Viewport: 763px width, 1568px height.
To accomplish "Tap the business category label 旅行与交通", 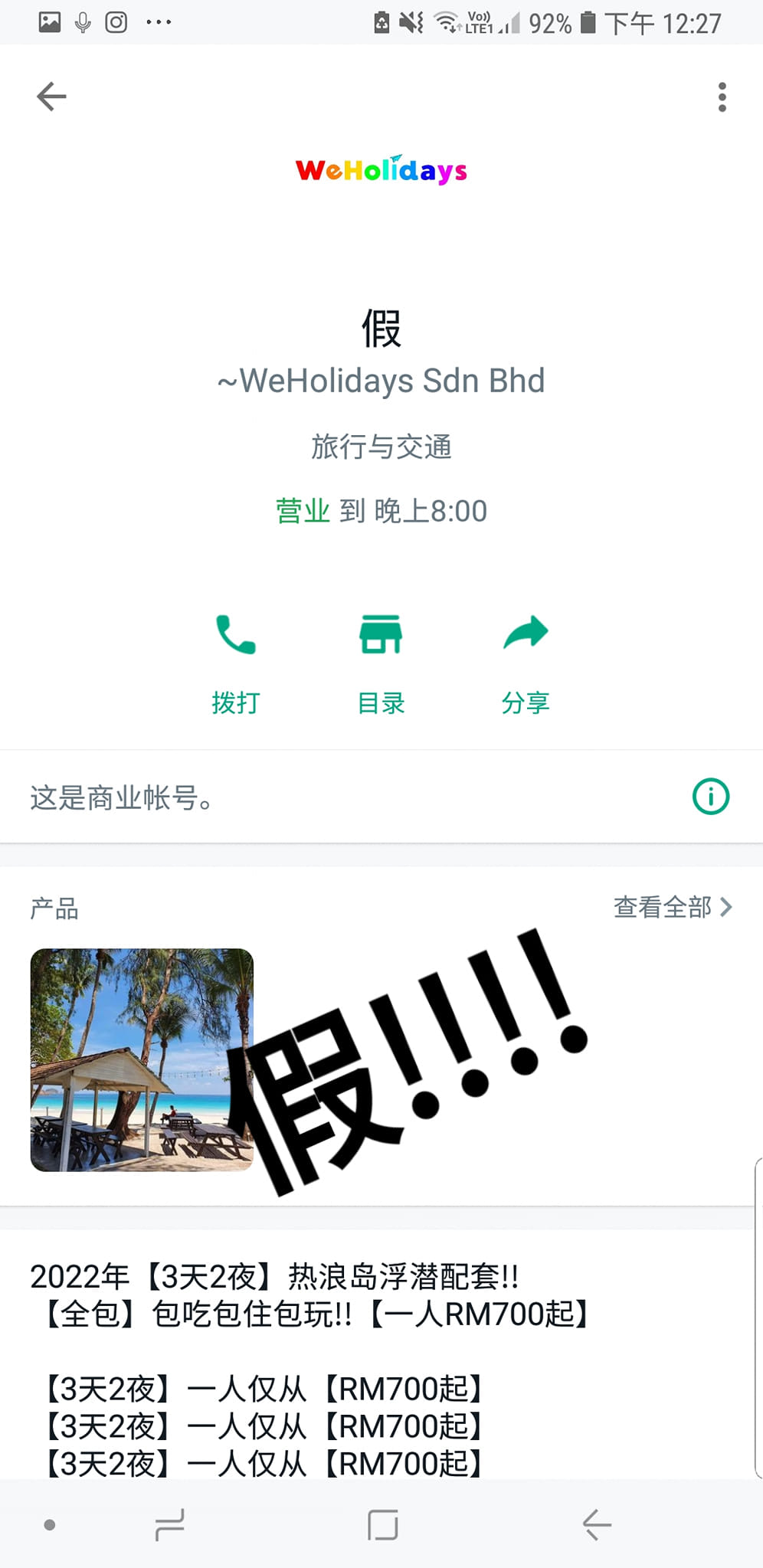I will (x=381, y=447).
